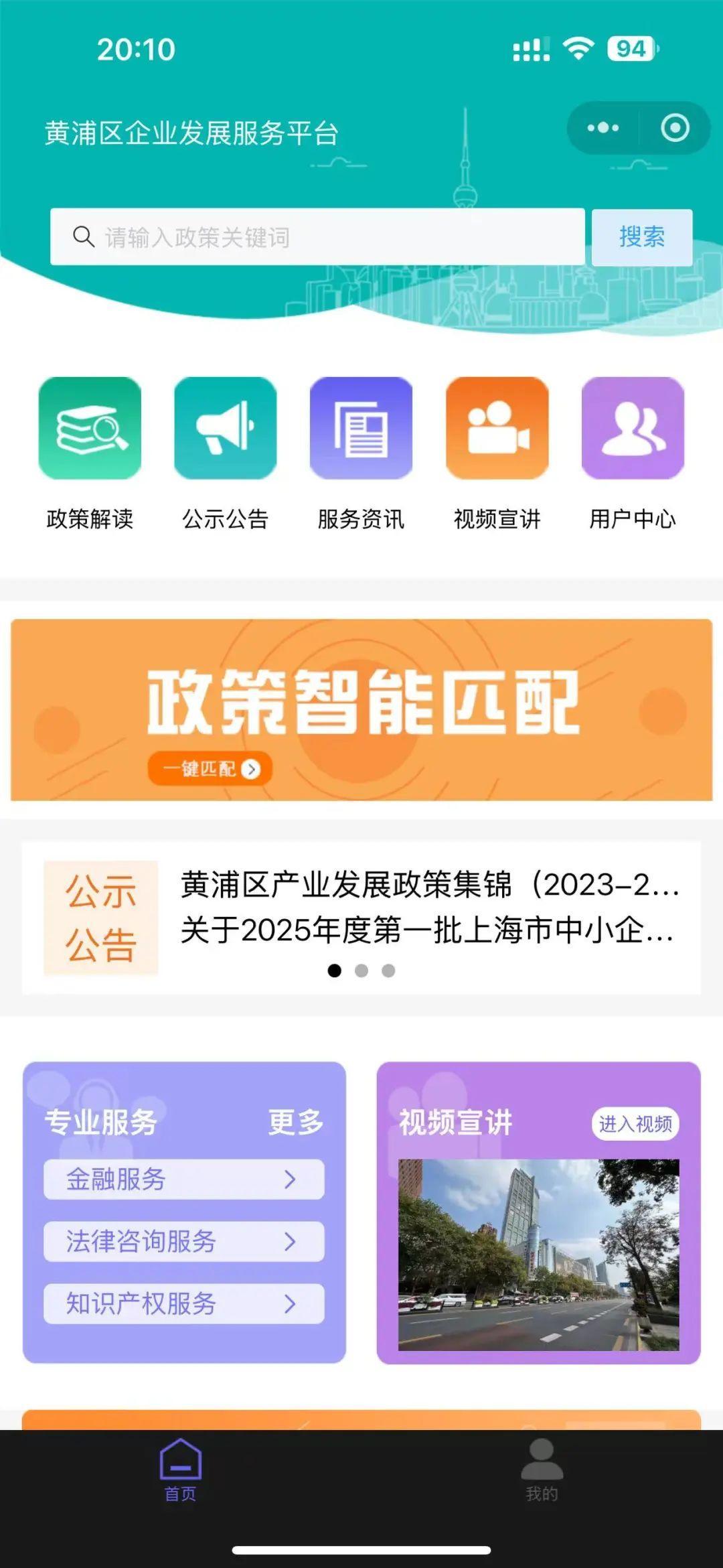The image size is (723, 1568).
Task: Tap the 搜索 button
Action: [x=641, y=237]
